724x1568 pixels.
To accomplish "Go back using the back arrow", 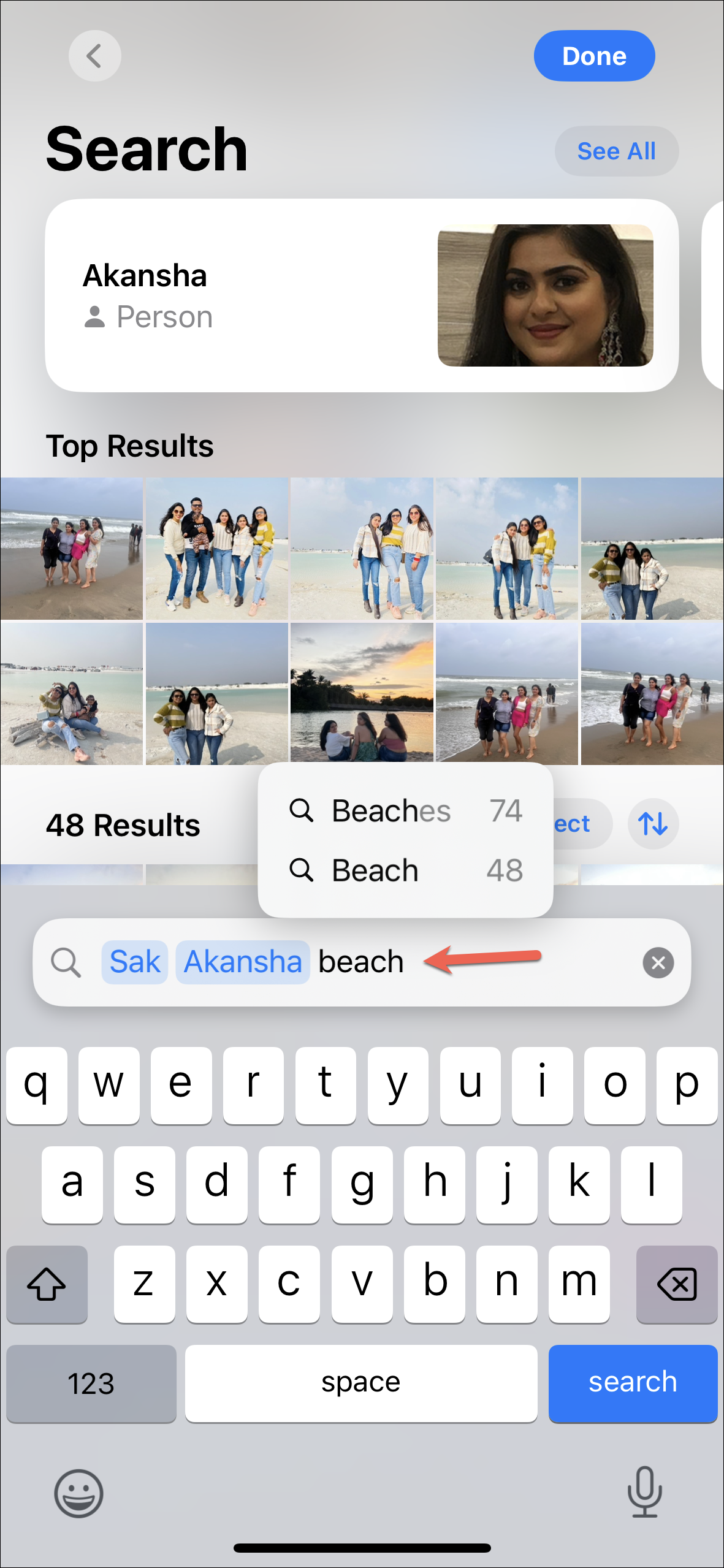I will [94, 56].
